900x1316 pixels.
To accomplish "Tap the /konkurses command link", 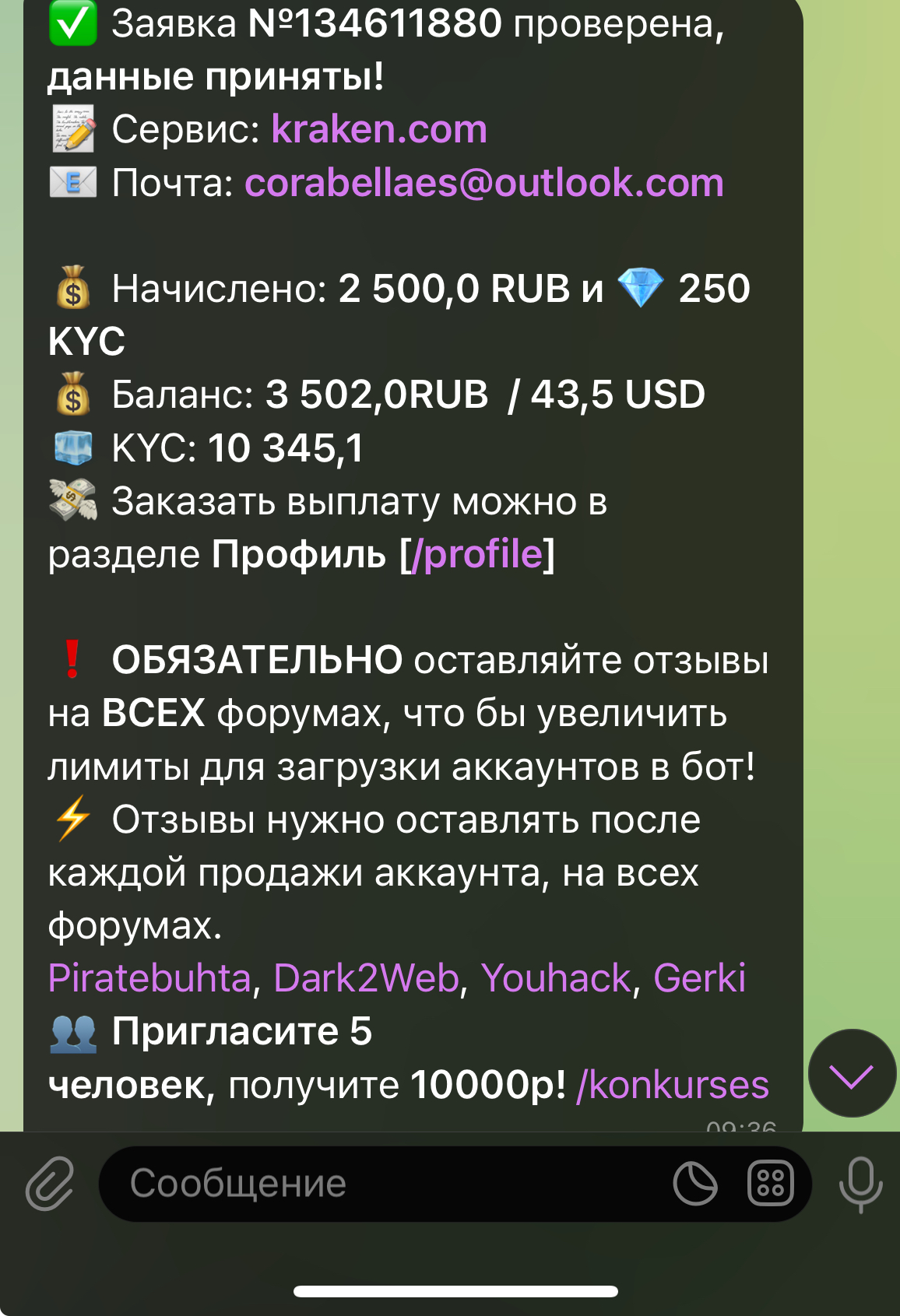I will click(x=672, y=1085).
